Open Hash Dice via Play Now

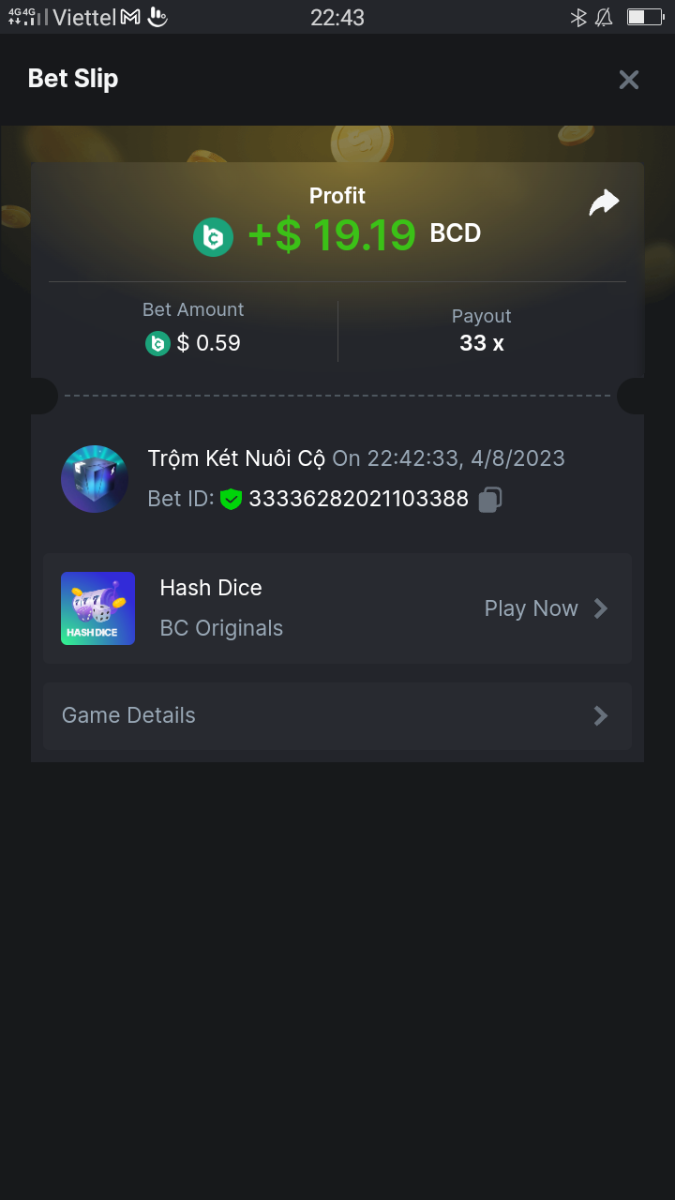click(x=545, y=608)
